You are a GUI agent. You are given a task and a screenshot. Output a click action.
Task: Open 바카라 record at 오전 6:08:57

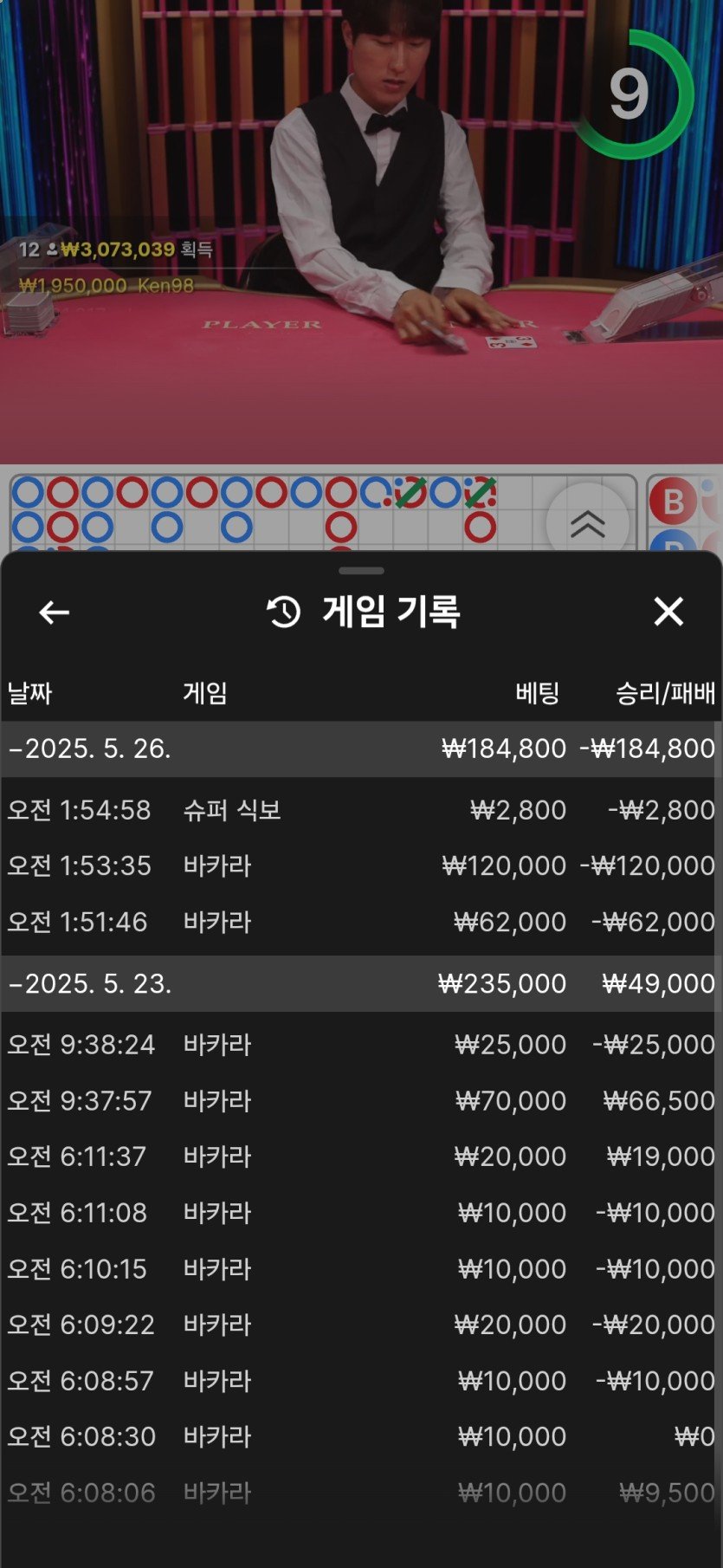coord(361,1381)
